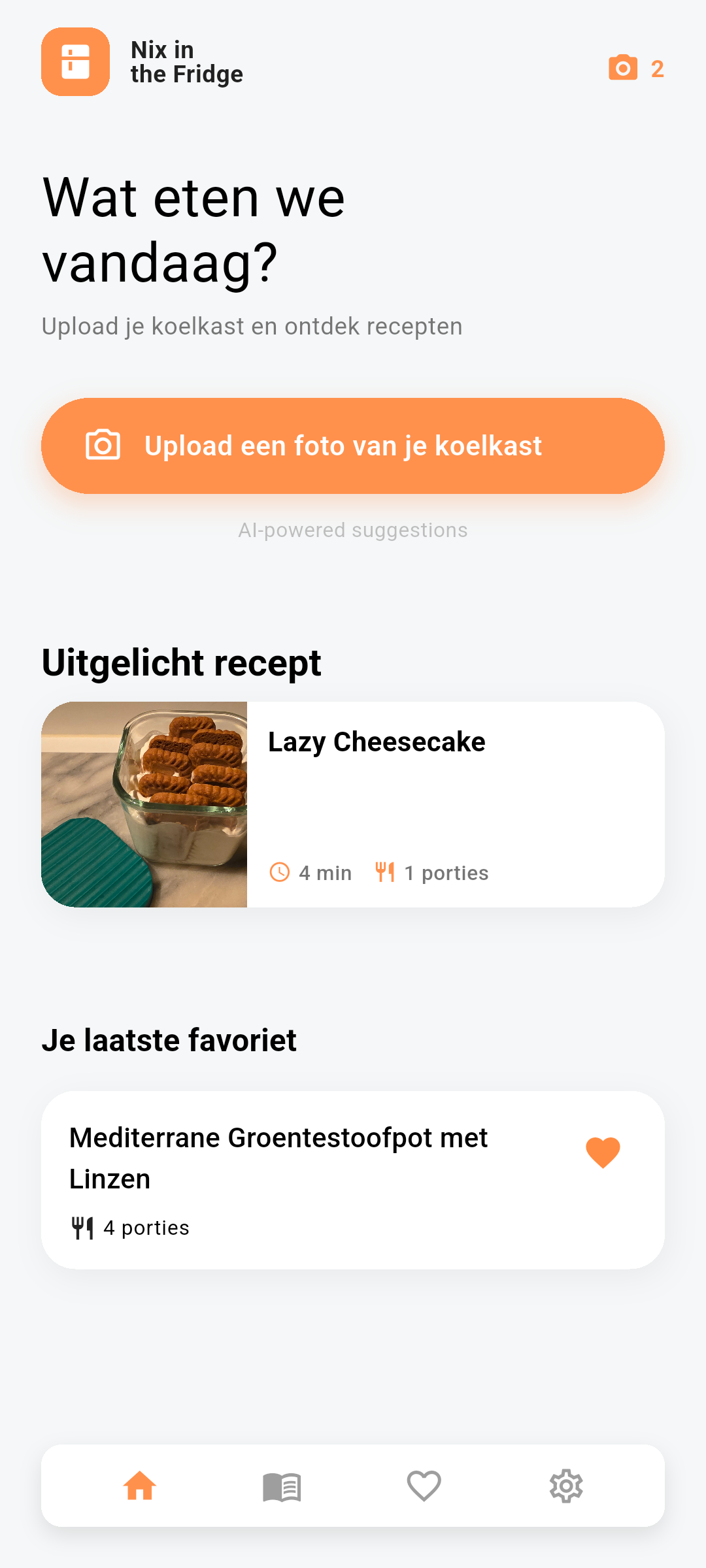Click the camera icon next to the counter
Screen dimensions: 706x1568
(x=623, y=67)
